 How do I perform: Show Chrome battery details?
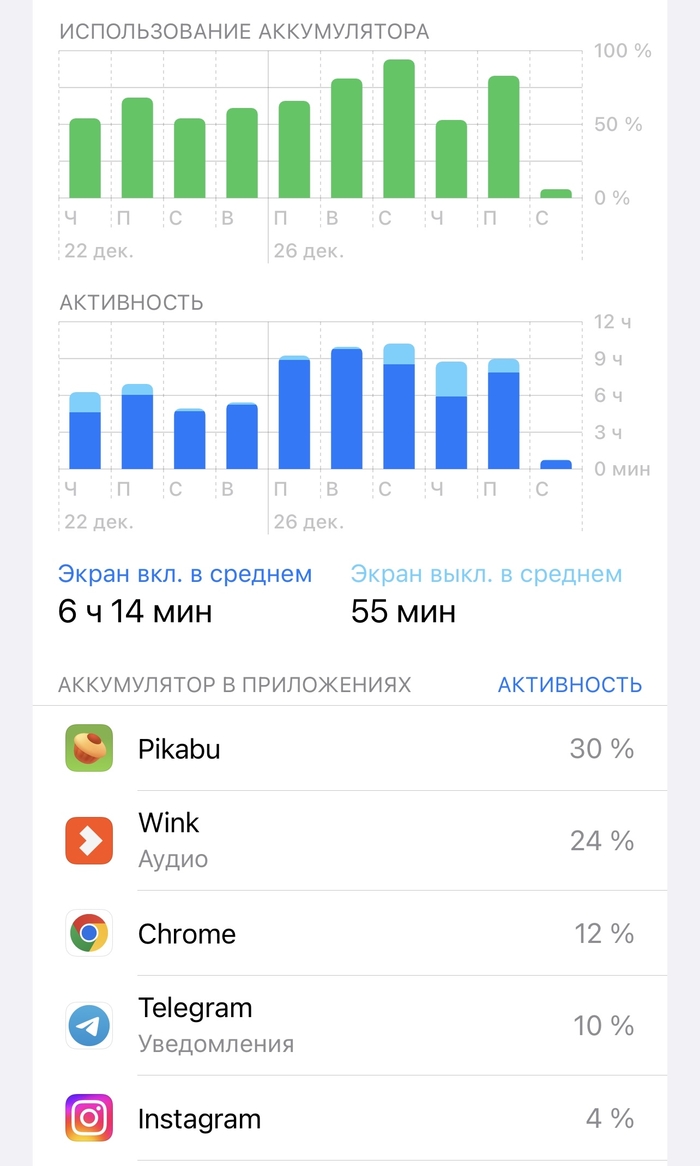[x=350, y=934]
